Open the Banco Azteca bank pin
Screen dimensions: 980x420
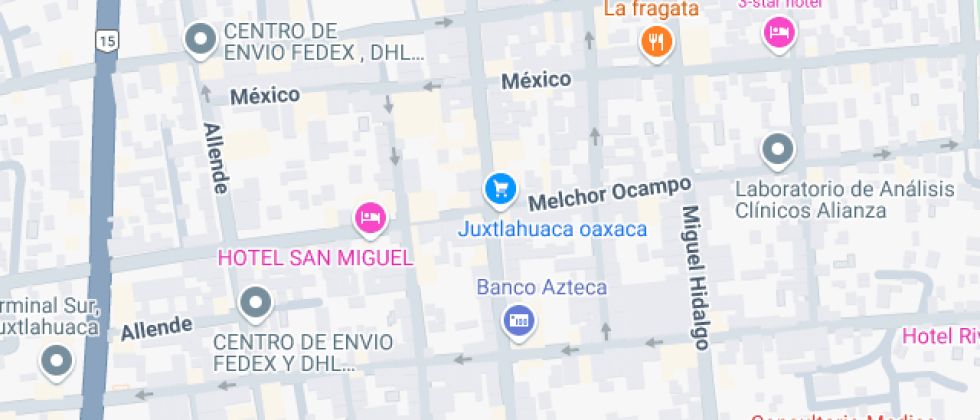pos(517,321)
